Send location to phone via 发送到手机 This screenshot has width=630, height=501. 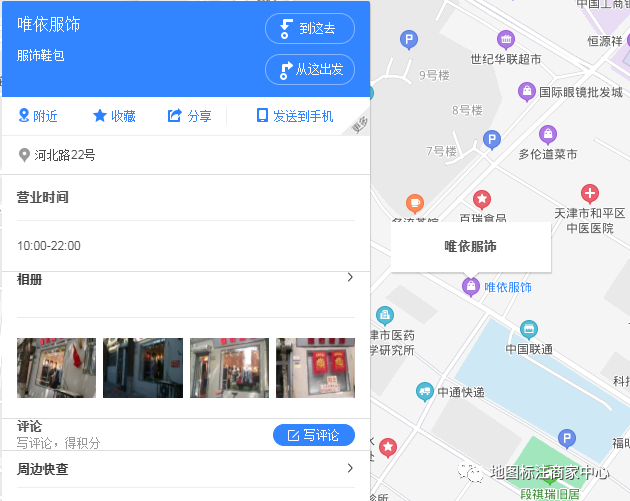click(295, 116)
